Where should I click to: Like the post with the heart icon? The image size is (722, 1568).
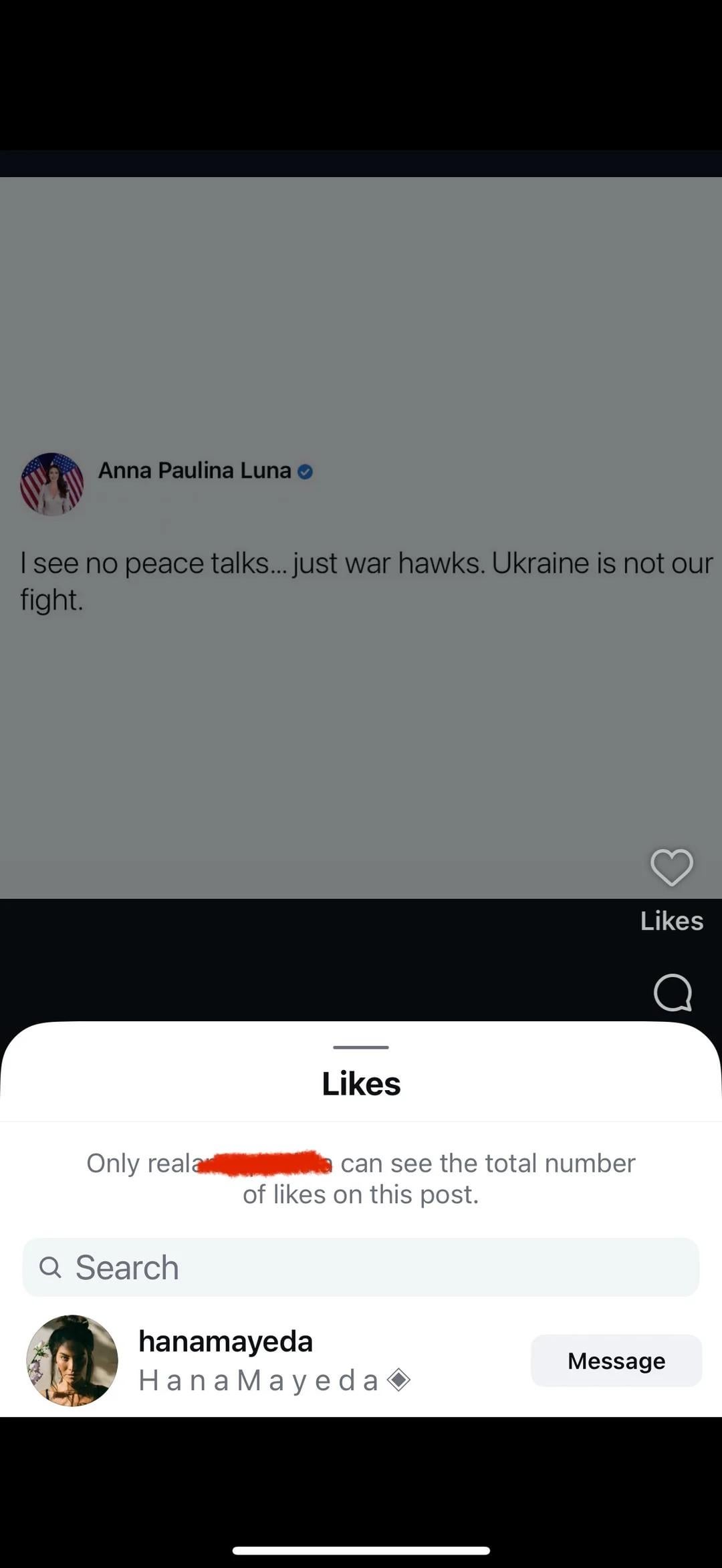(x=672, y=868)
